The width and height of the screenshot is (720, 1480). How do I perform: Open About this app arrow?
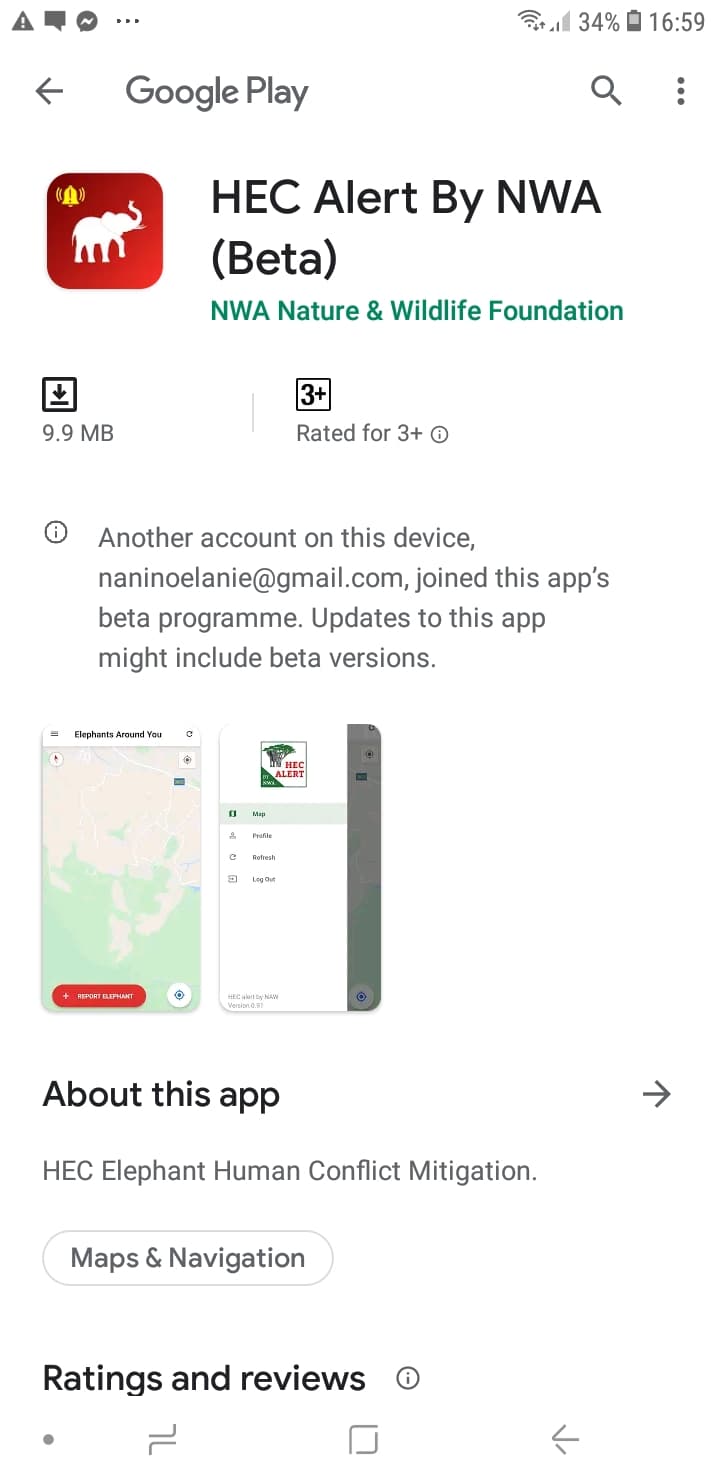click(656, 1095)
